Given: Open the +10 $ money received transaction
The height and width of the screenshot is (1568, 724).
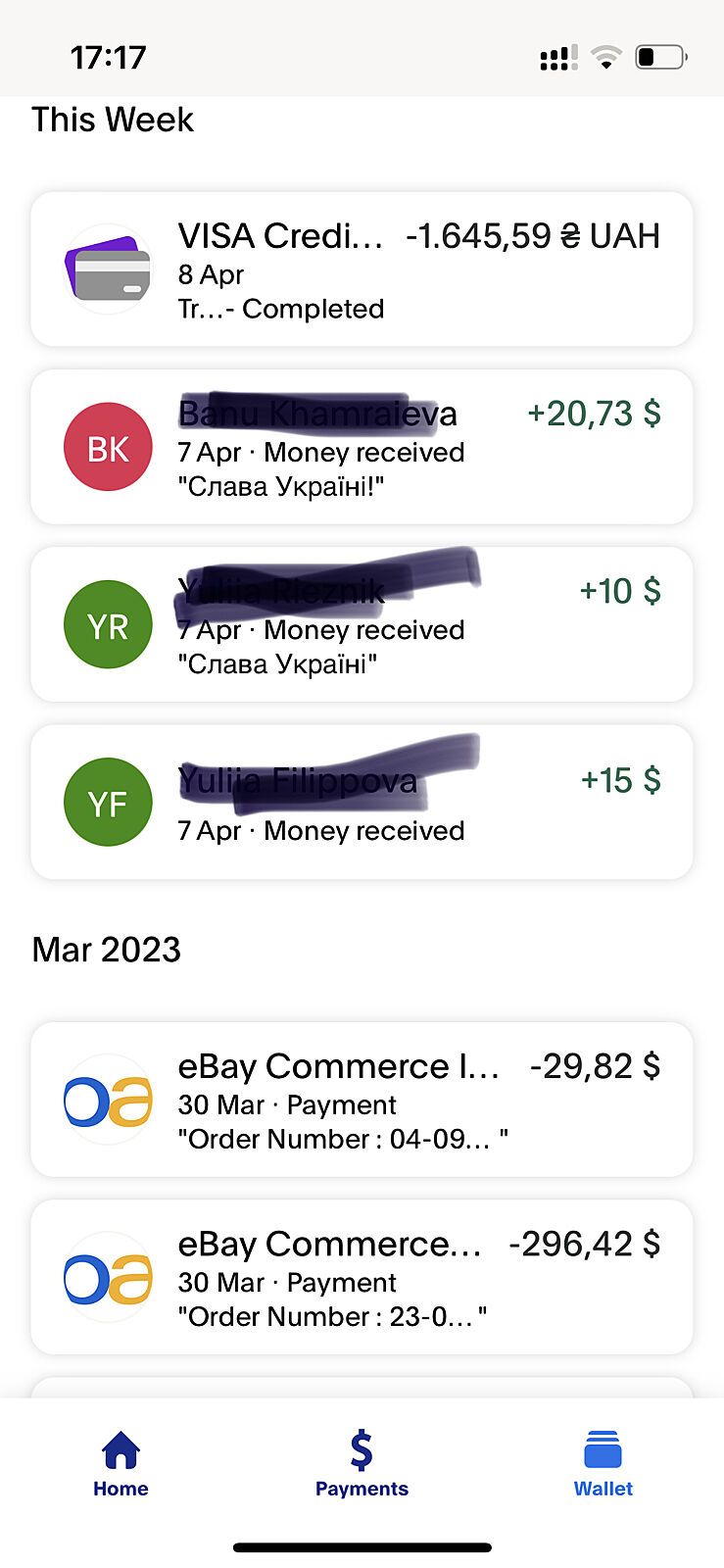Looking at the screenshot, I should point(362,624).
